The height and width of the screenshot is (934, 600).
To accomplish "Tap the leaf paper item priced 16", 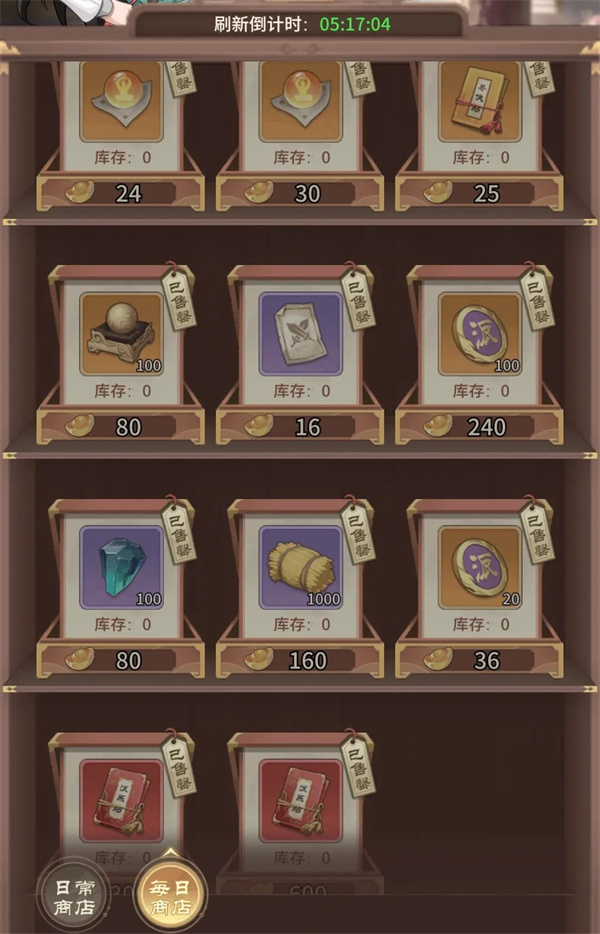I will 300,334.
